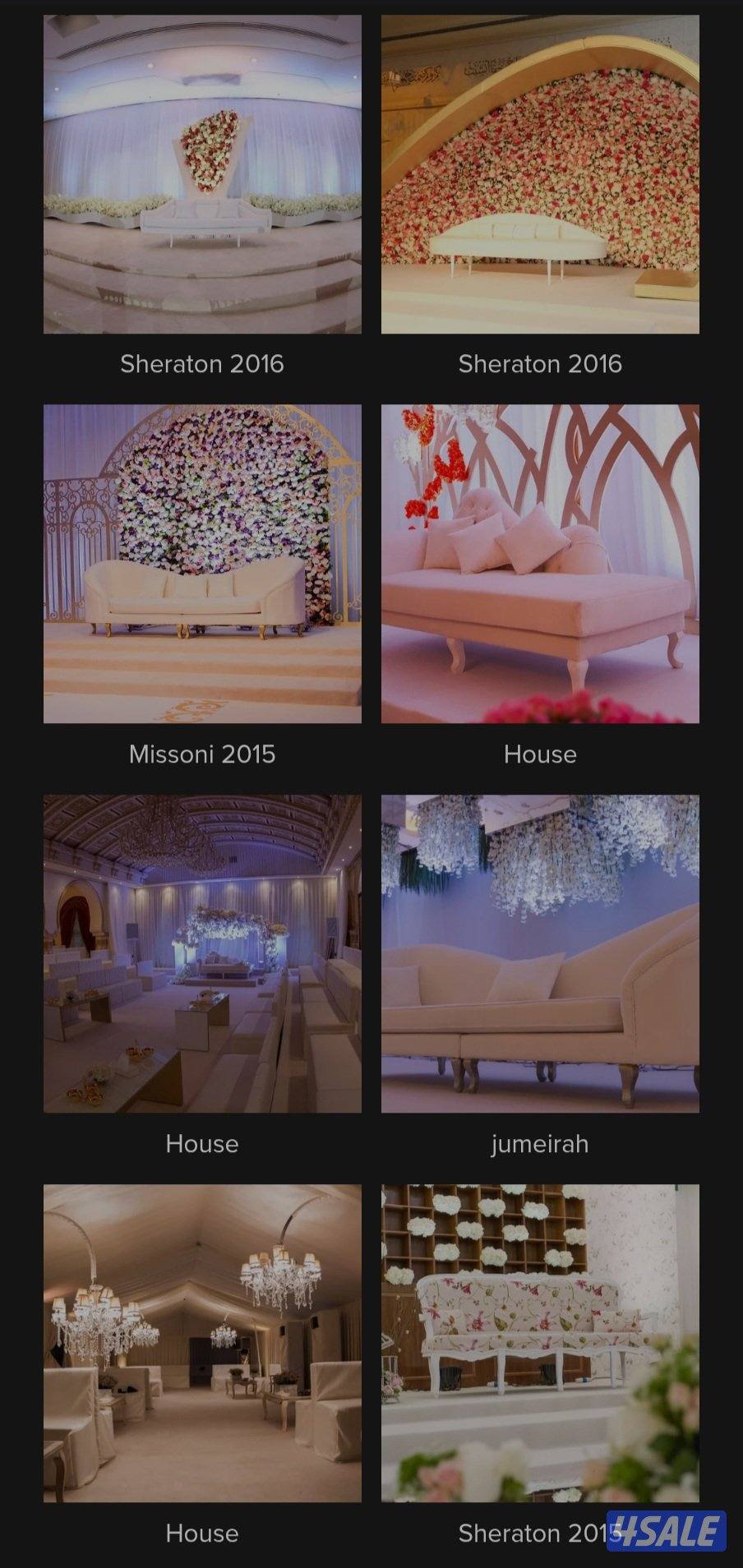The width and height of the screenshot is (743, 1568).
Task: Open Sheraton 2016 tile with arched flower wall
Action: 540,174
